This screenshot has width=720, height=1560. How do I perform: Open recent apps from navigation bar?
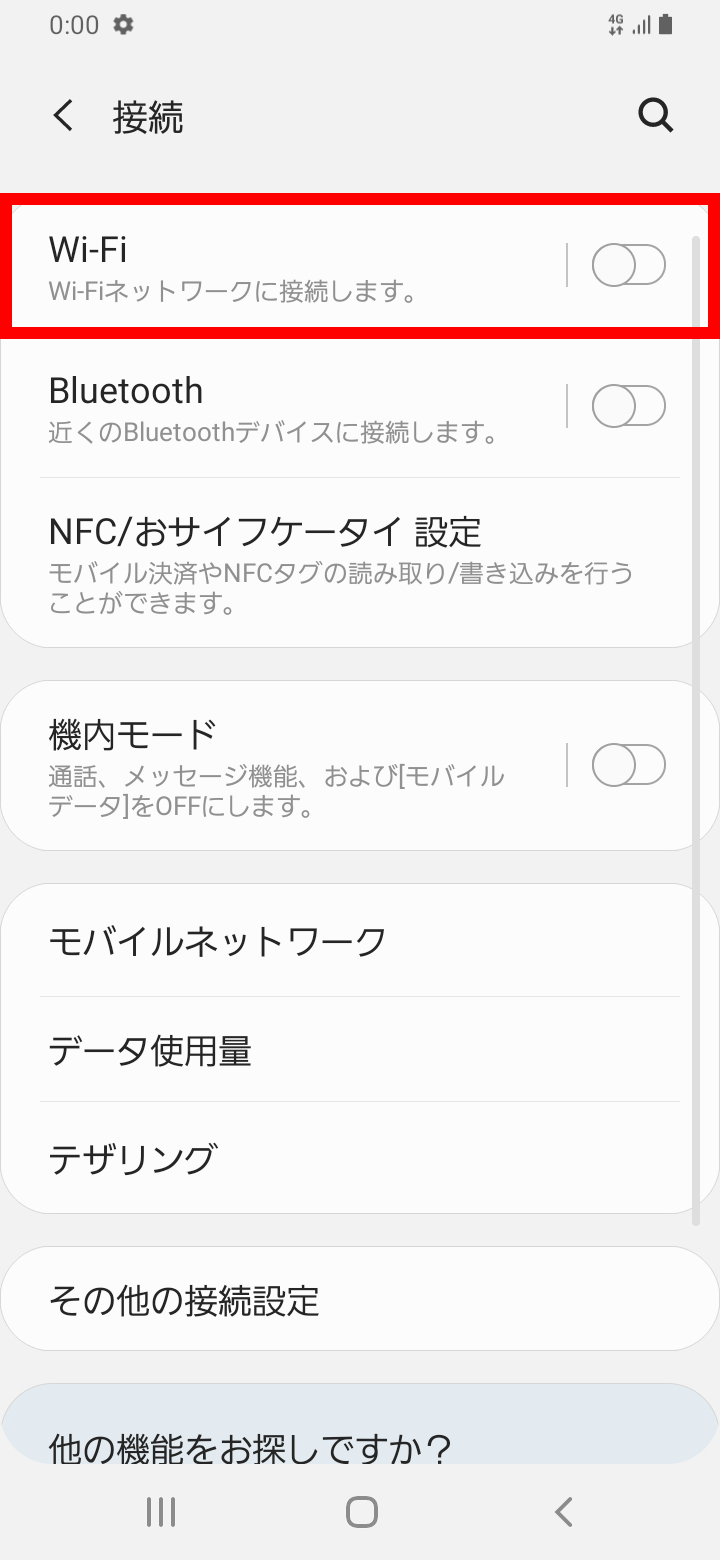160,1511
